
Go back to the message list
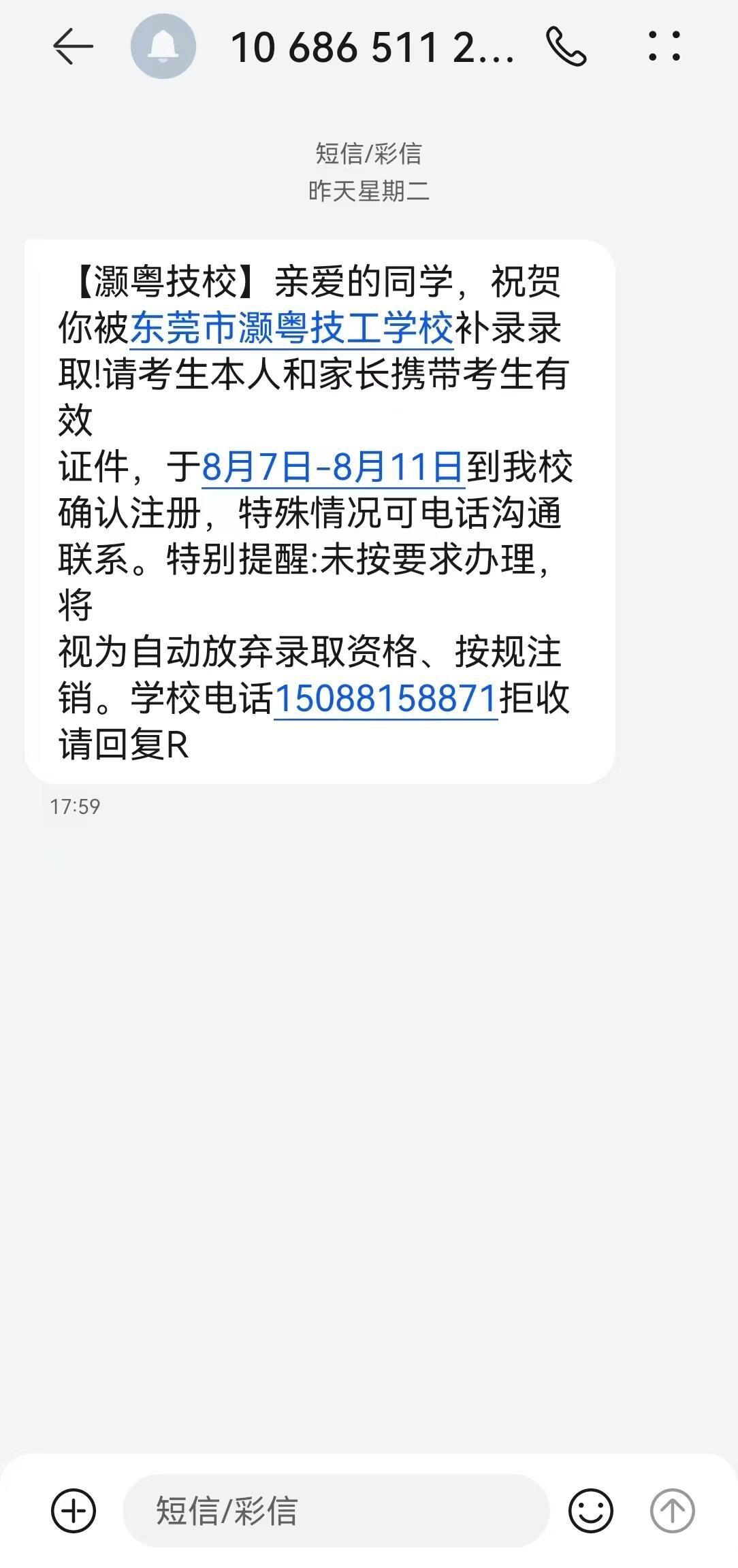pyautogui.click(x=73, y=47)
